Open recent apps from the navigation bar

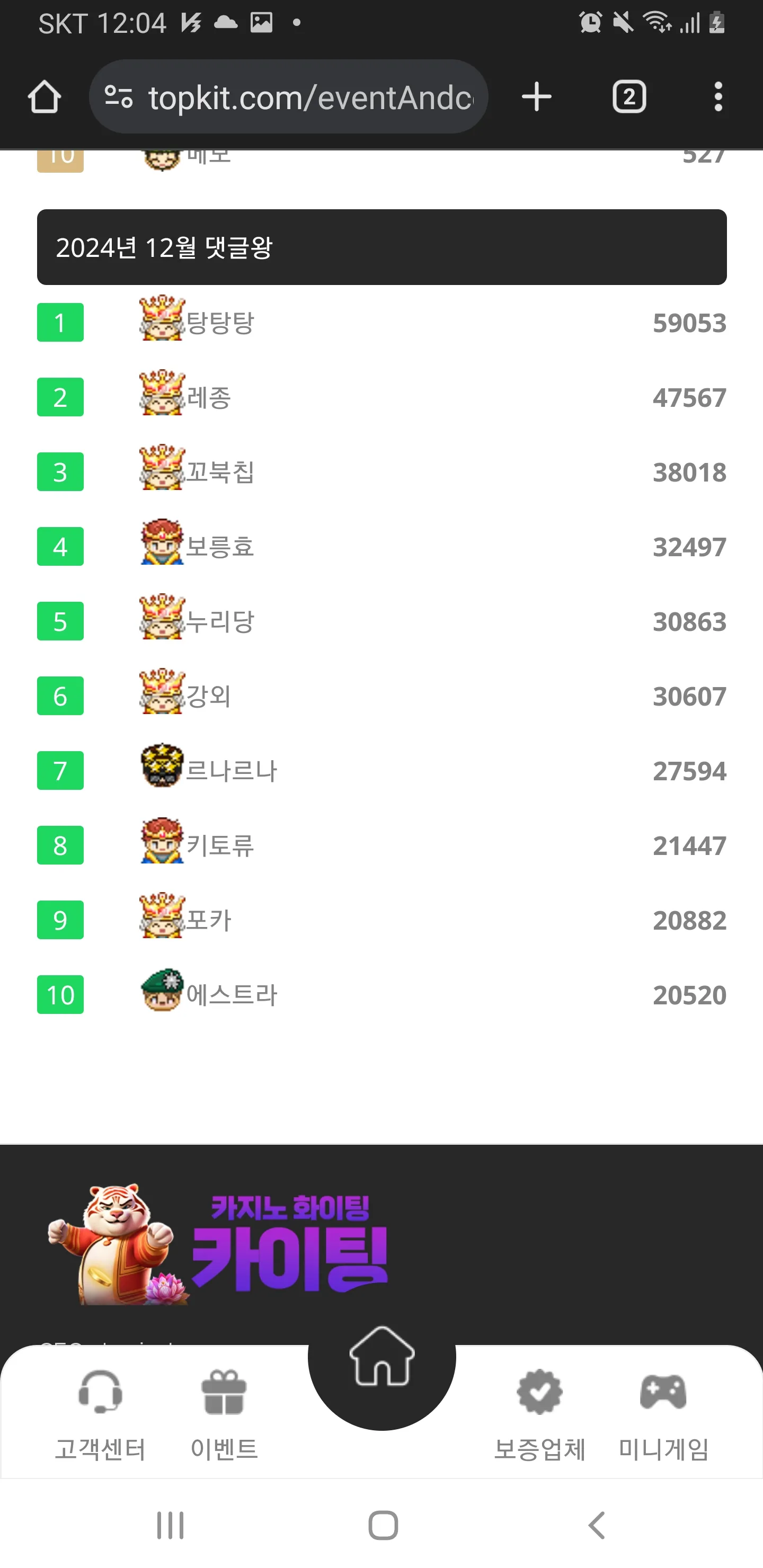(170, 1526)
